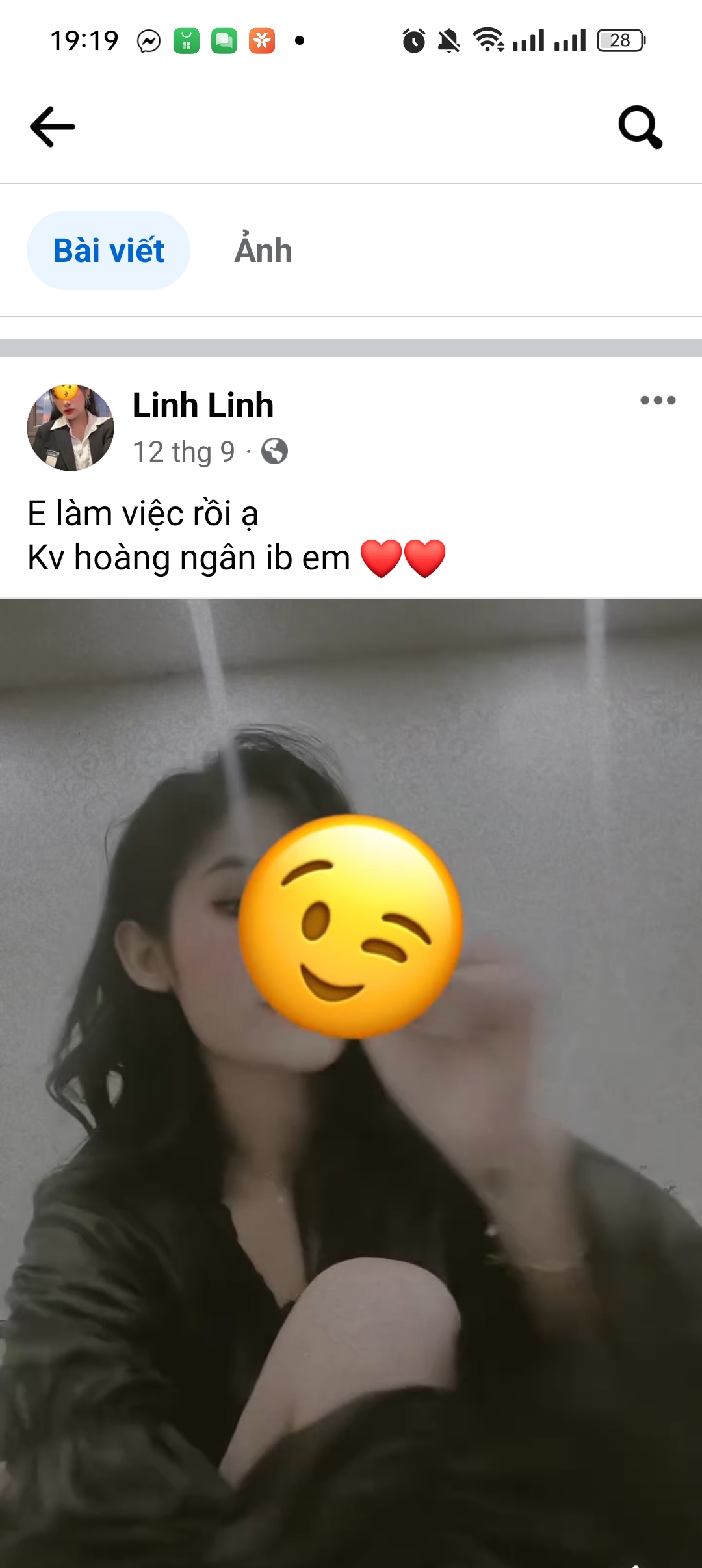Open Linh Linh's profile picture
The height and width of the screenshot is (1568, 702).
(70, 427)
